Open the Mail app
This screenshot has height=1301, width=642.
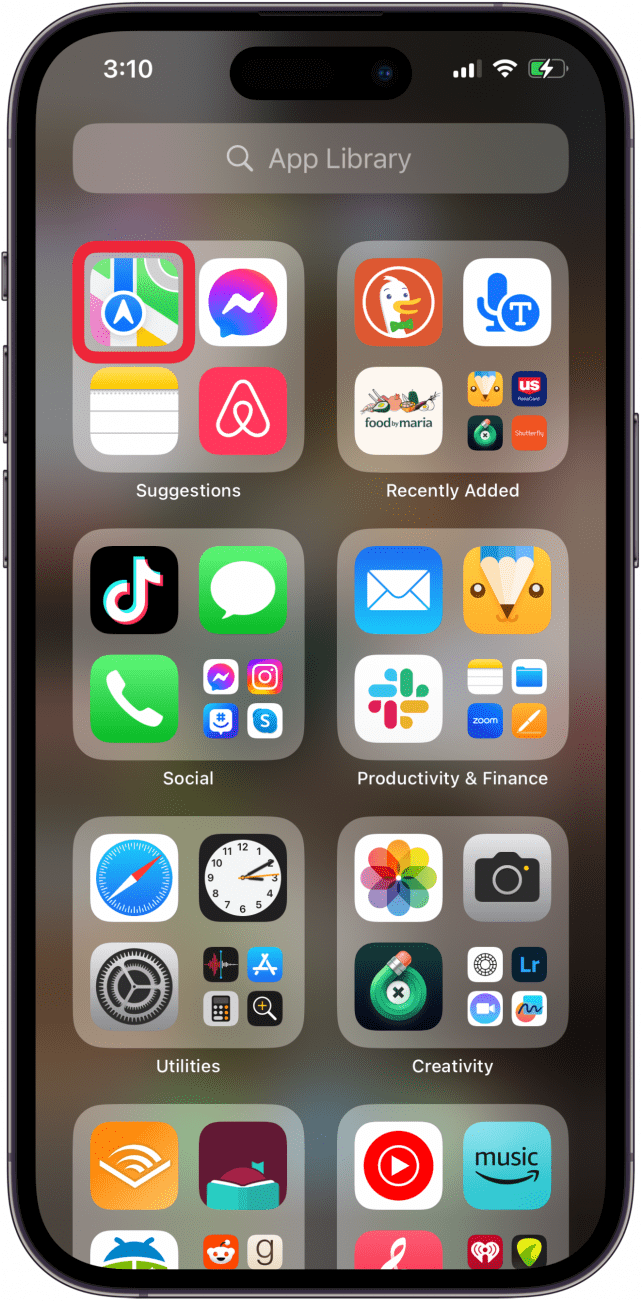click(398, 590)
